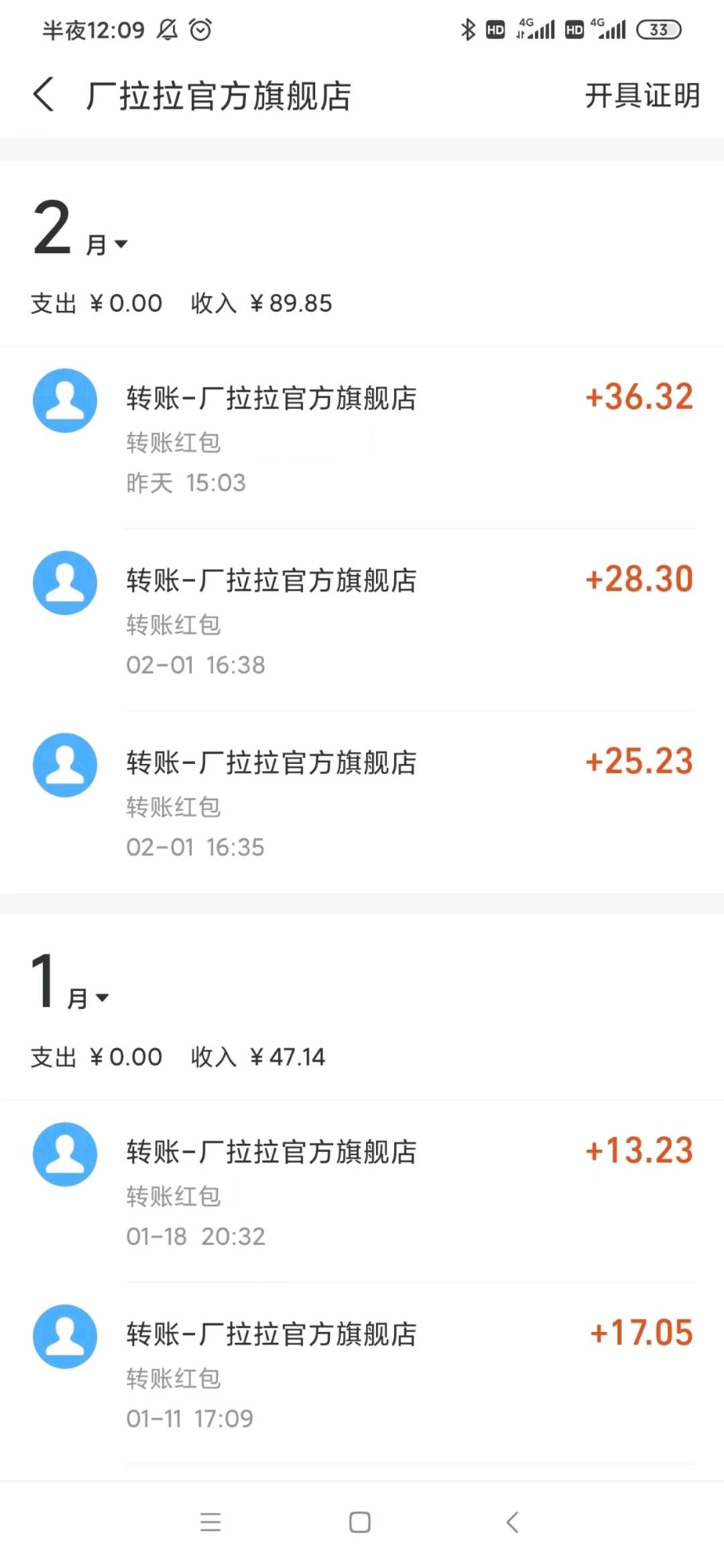724x1568 pixels.
Task: Expand the 2月 month dropdown
Action: pos(80,229)
